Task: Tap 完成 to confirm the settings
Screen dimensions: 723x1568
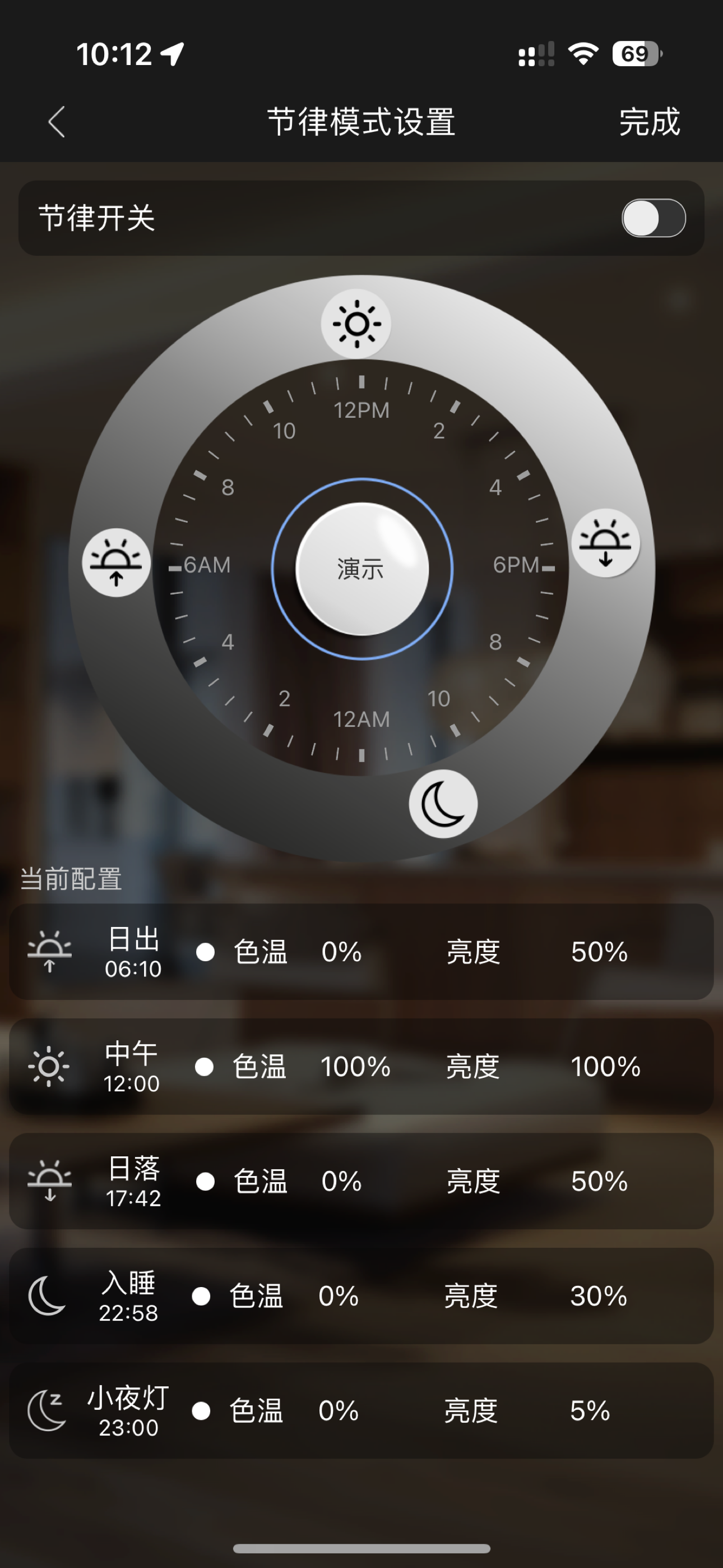Action: pos(647,121)
